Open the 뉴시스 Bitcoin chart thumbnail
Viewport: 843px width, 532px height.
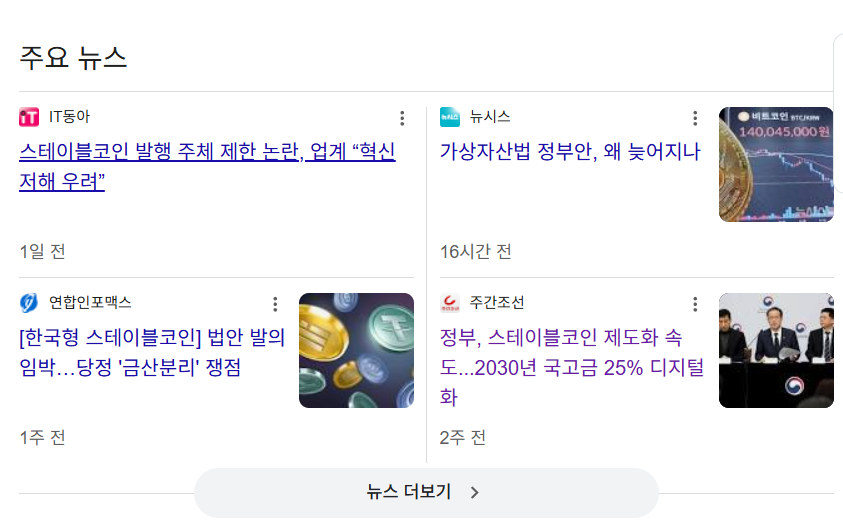click(776, 164)
